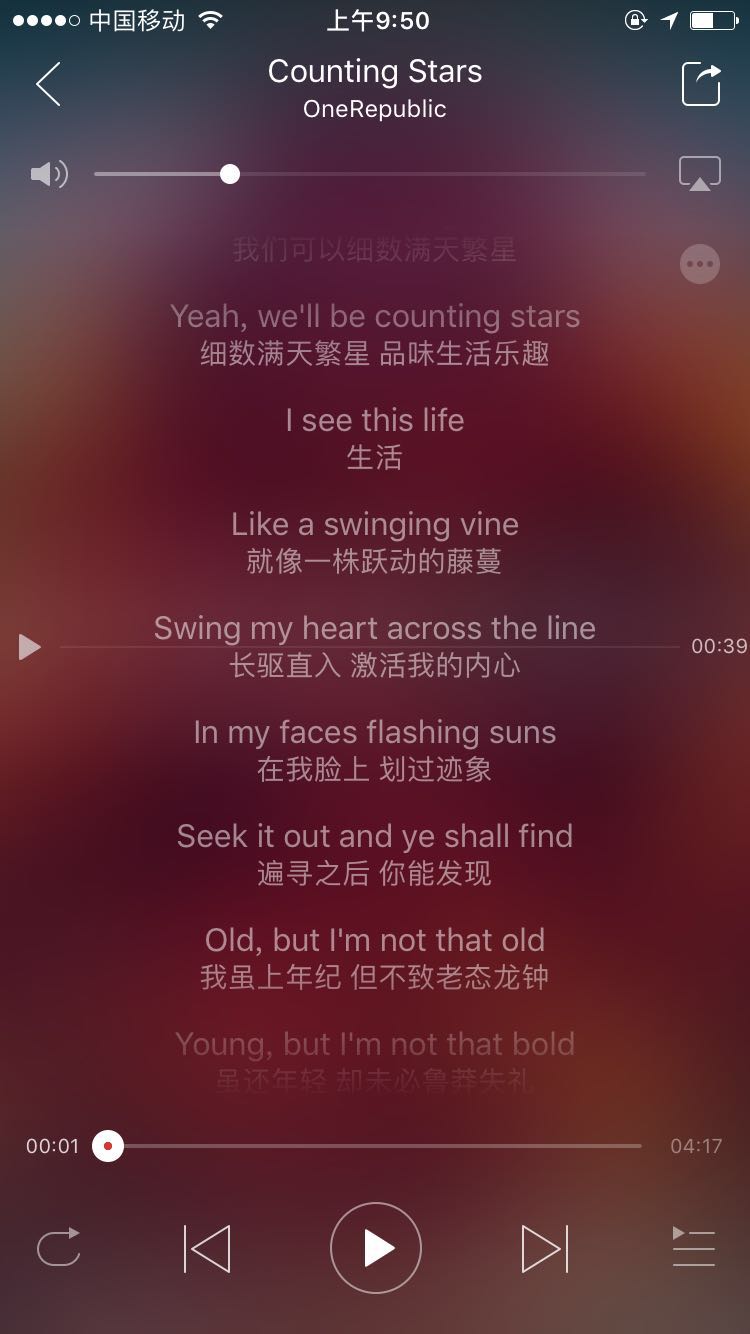Viewport: 750px width, 1334px height.
Task: Open the three-dot more options
Action: [x=699, y=265]
